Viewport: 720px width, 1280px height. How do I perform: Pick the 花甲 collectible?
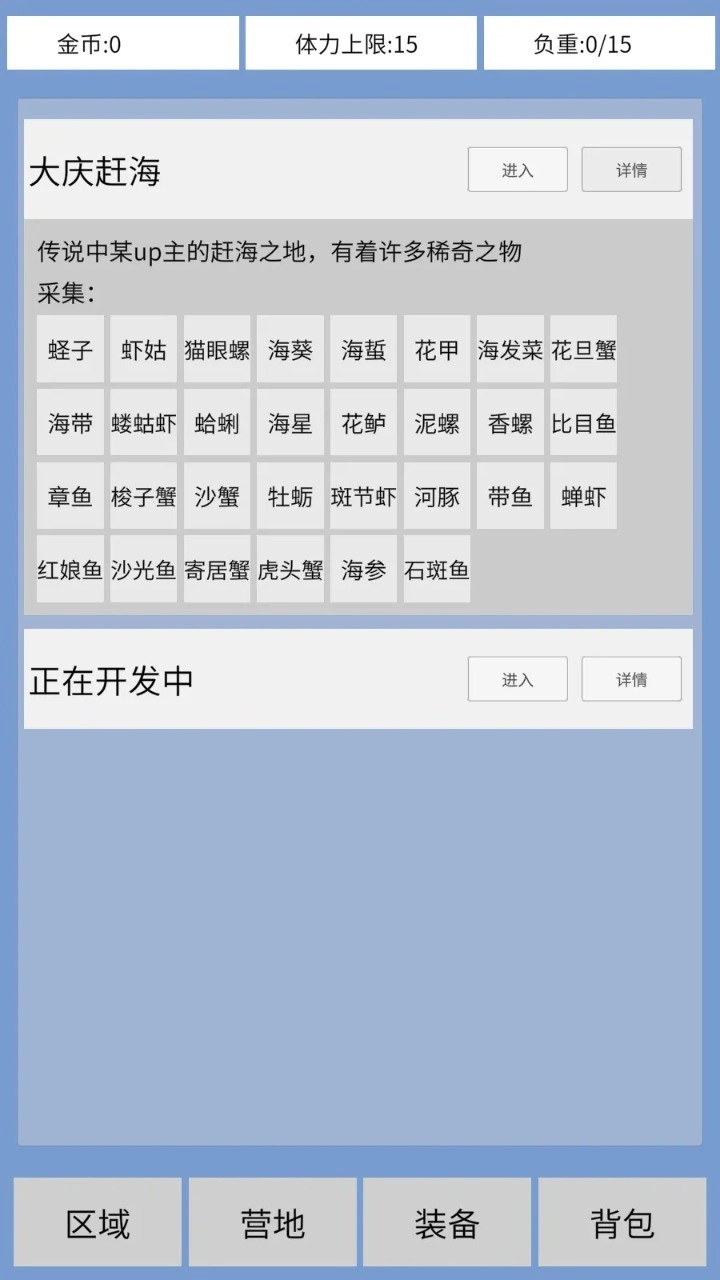(436, 349)
